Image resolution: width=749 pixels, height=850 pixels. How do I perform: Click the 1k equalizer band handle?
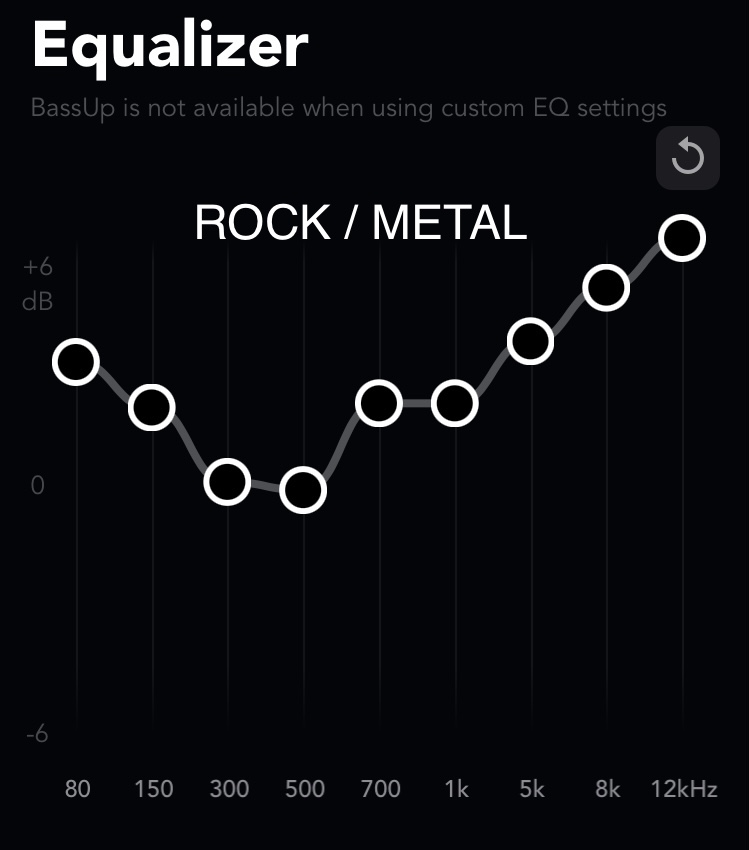tap(455, 403)
